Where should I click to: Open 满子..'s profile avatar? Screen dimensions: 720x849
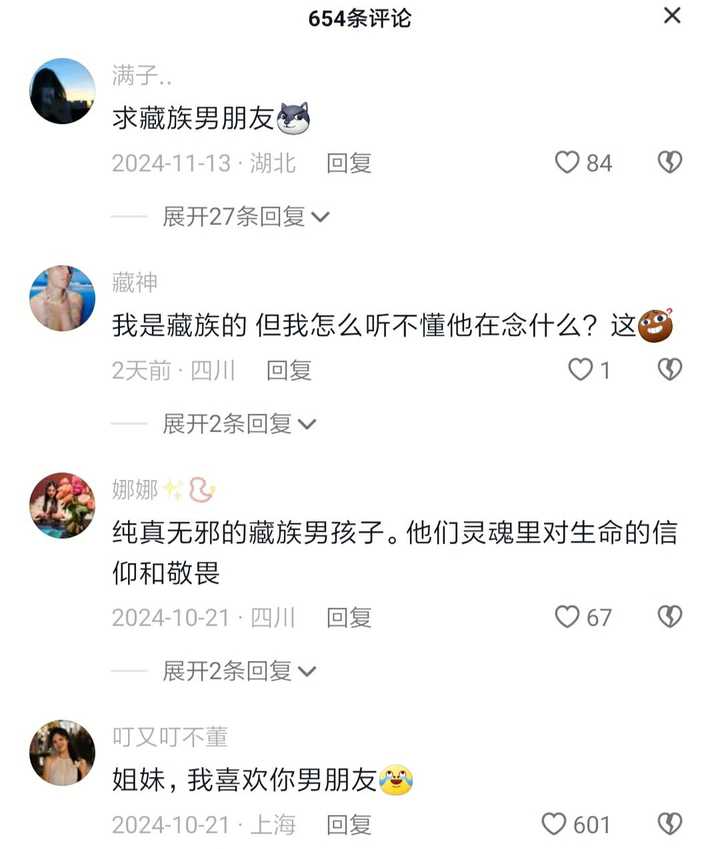coord(62,91)
